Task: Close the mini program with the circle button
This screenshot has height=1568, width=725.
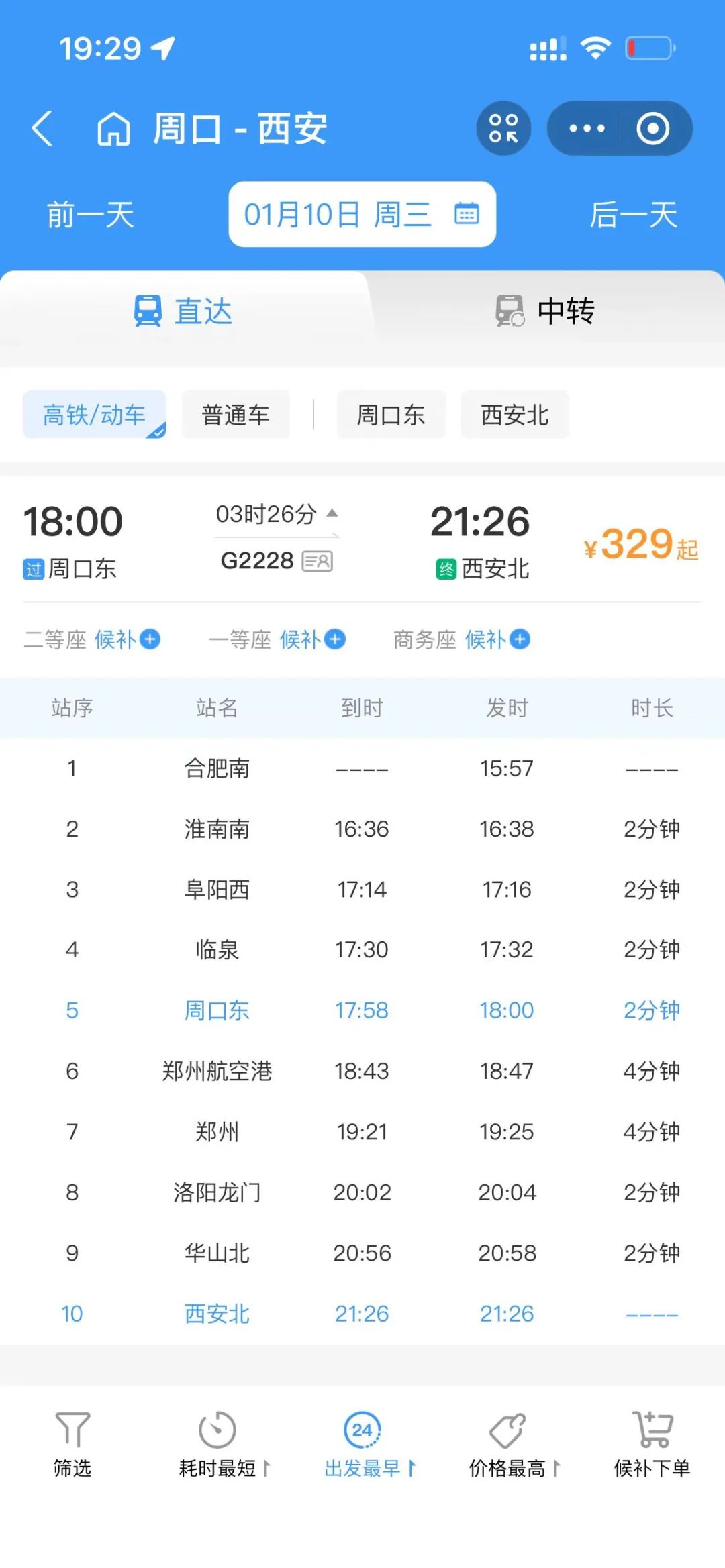Action: click(x=653, y=128)
